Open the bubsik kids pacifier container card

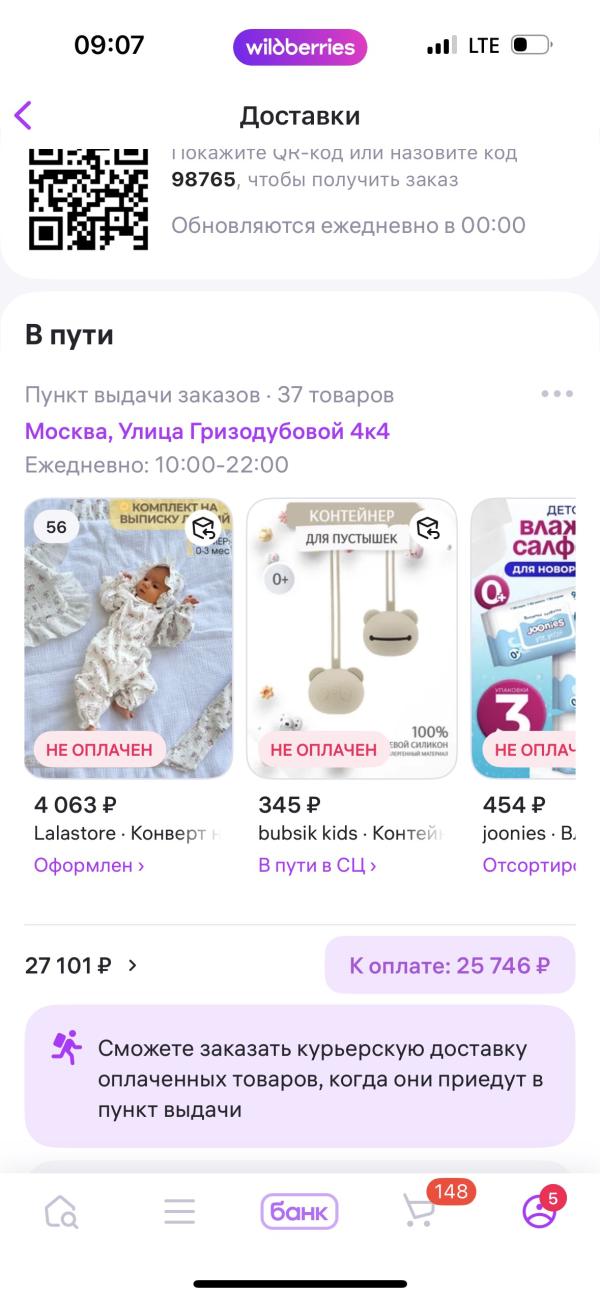351,637
